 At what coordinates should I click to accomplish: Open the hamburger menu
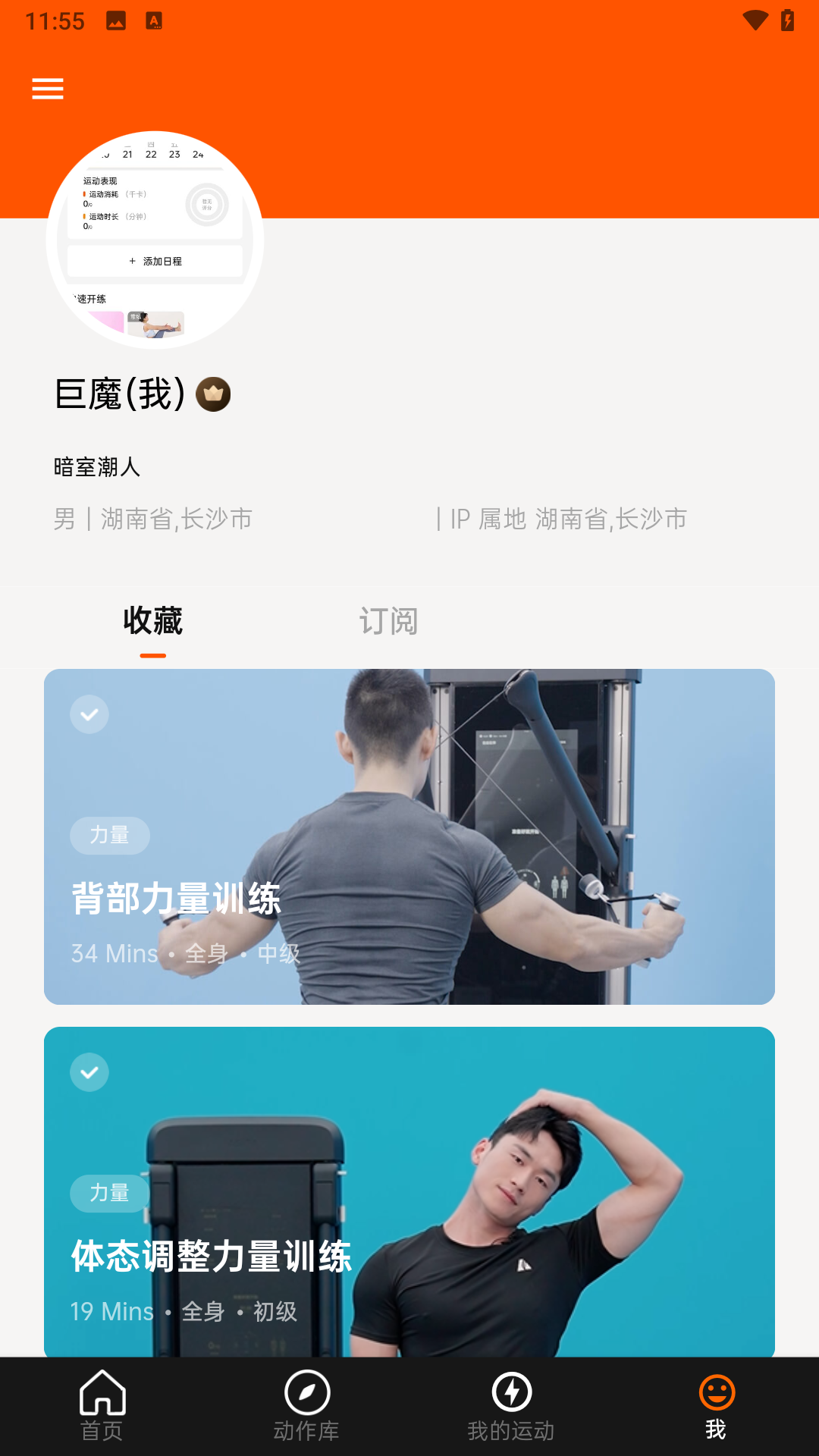pos(48,89)
